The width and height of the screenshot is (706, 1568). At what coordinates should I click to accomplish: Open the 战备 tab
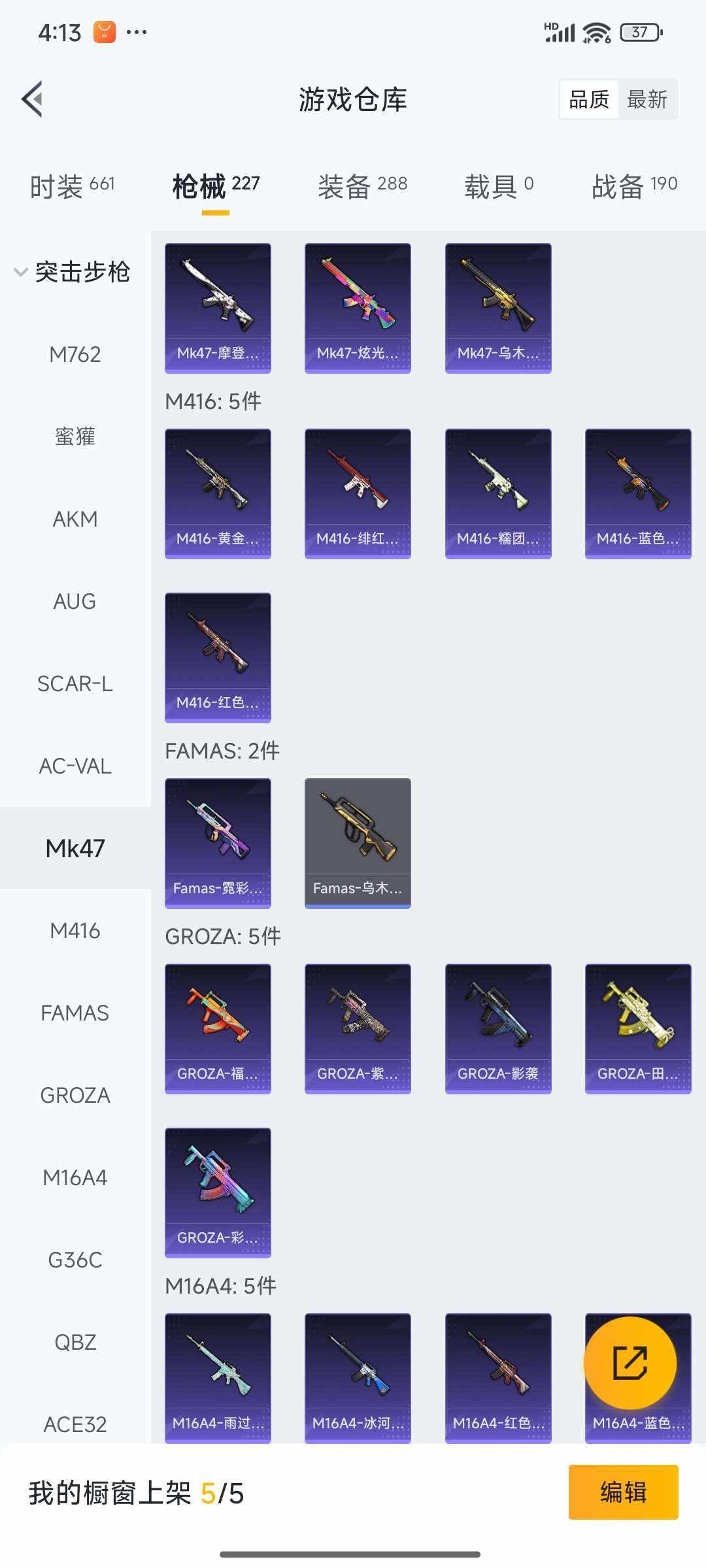click(633, 186)
